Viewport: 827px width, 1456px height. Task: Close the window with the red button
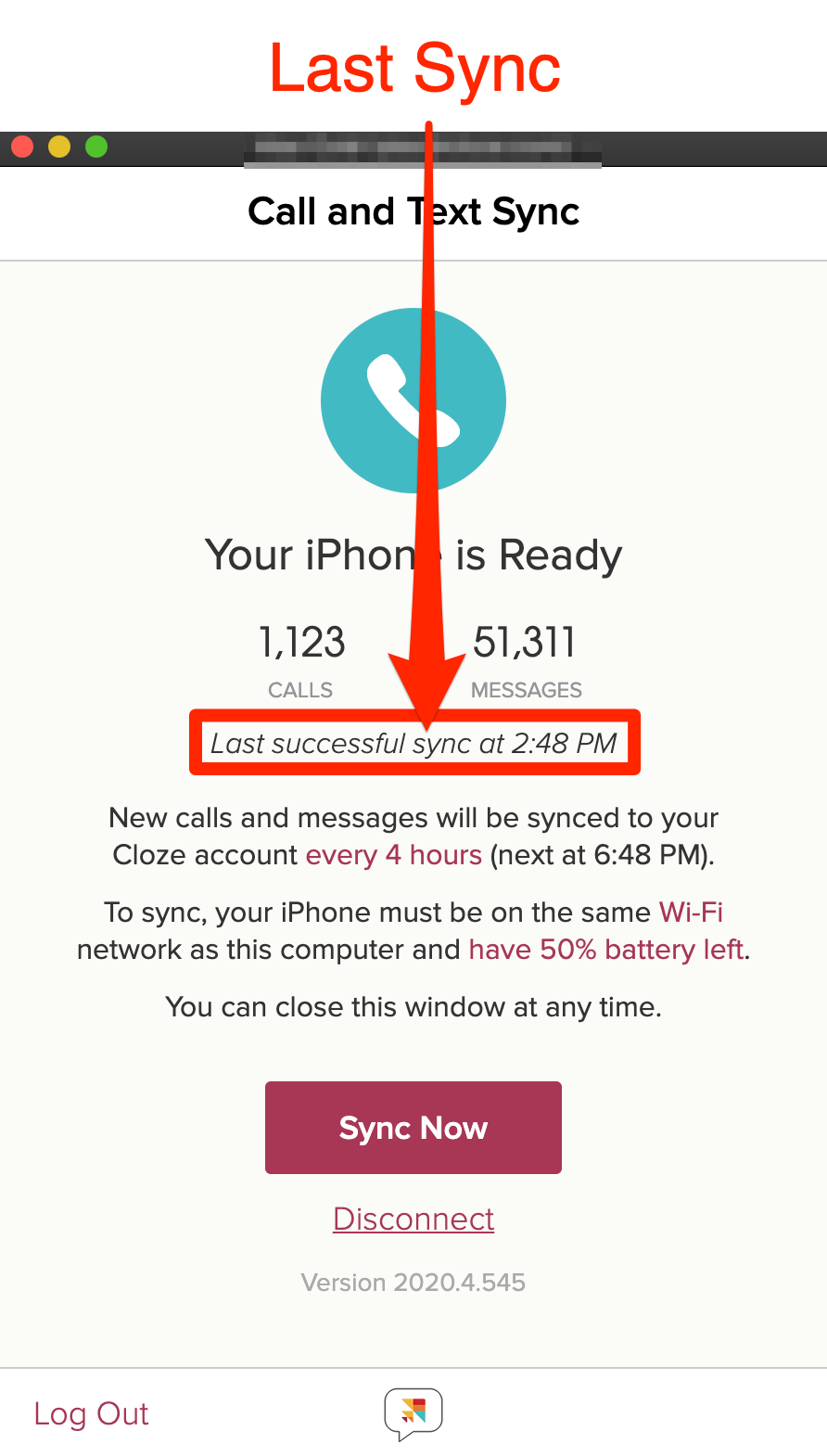click(22, 147)
